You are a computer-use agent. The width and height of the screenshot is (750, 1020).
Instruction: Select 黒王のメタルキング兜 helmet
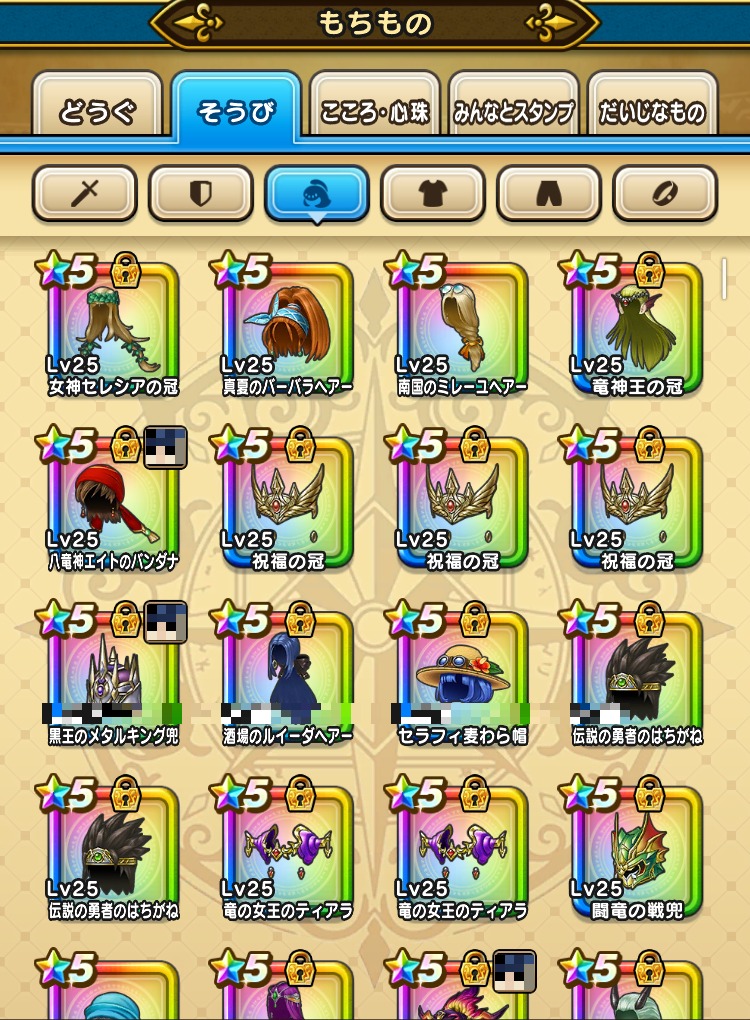click(x=112, y=678)
